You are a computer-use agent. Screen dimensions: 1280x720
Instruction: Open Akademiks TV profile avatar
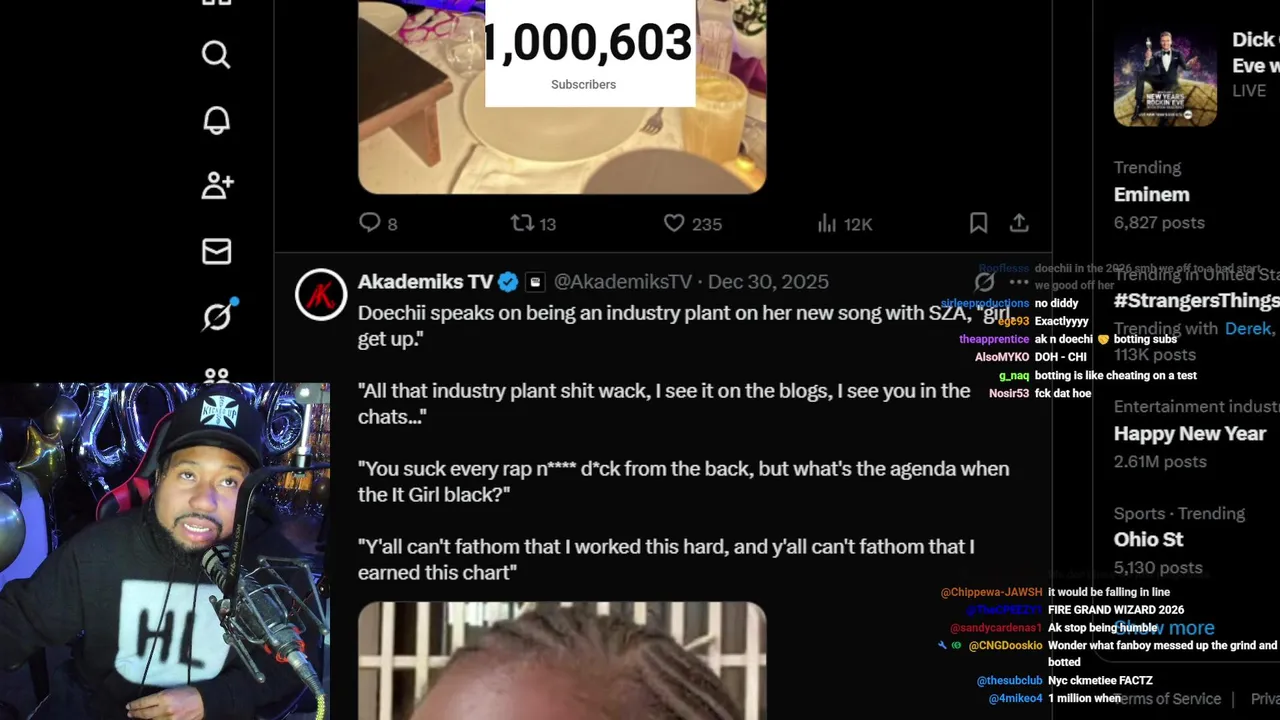coord(321,295)
